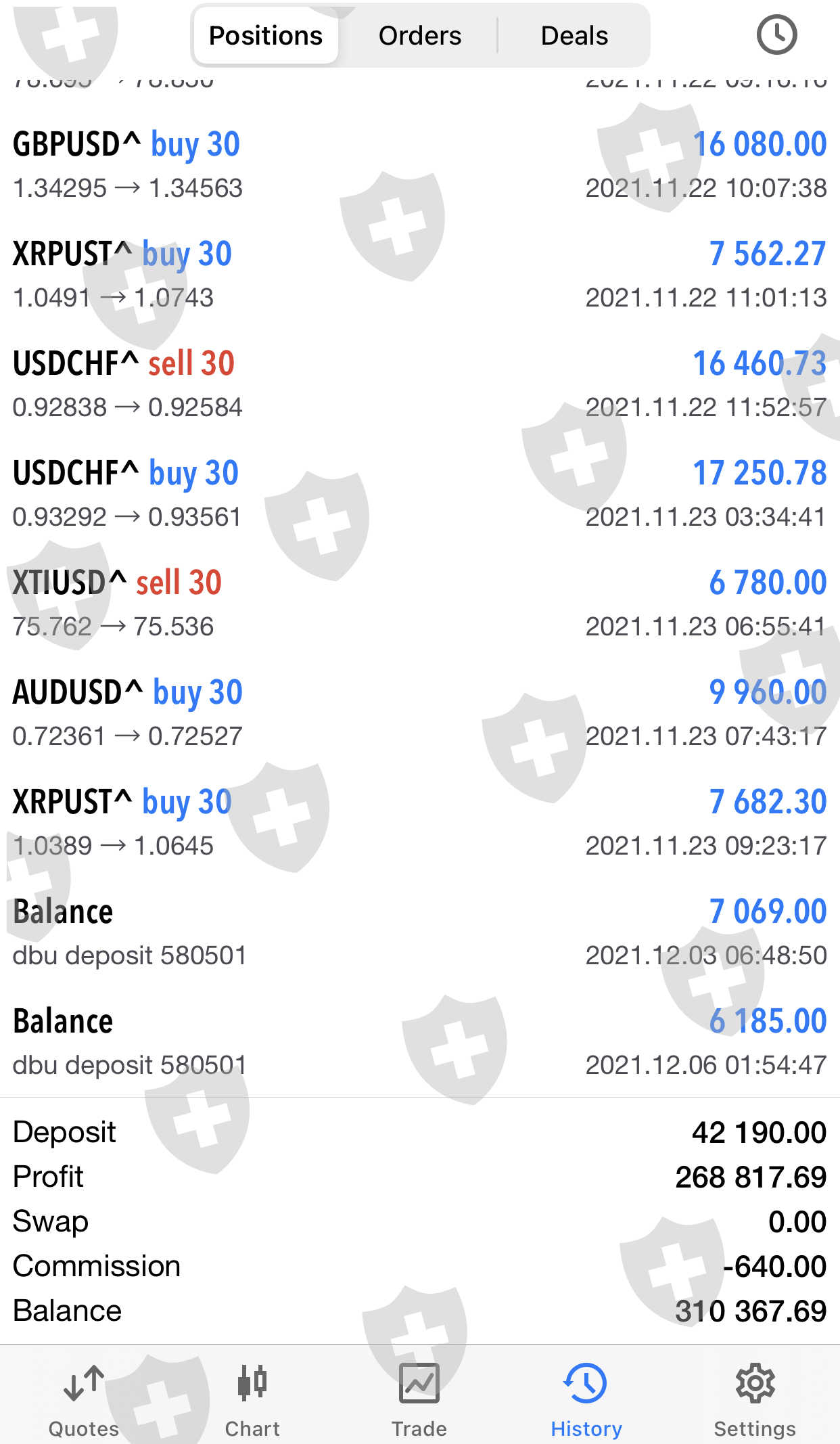Open the AUDUSD^ buy 30 position
The width and height of the screenshot is (840, 1444).
pos(419,713)
